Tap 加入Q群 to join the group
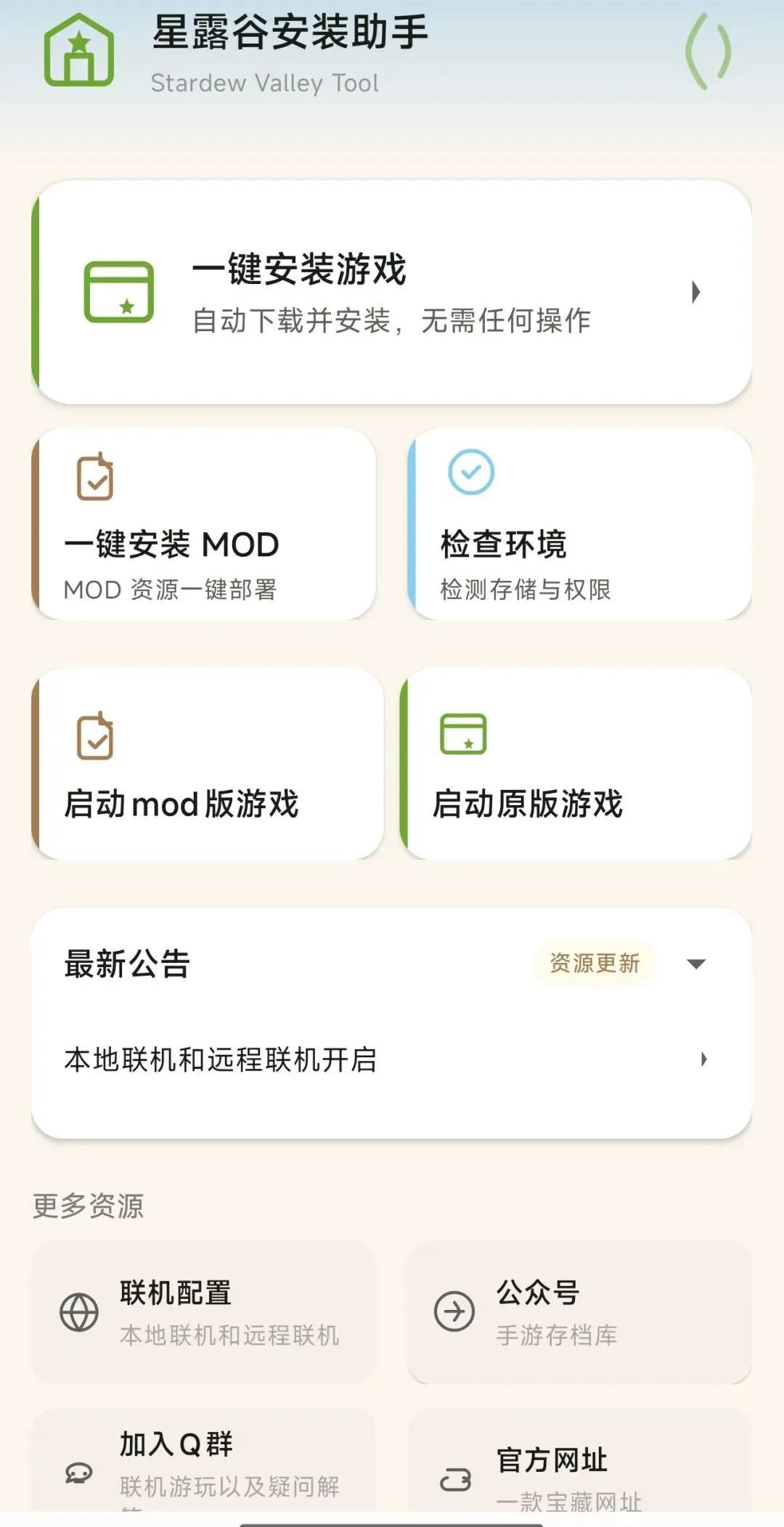Viewport: 784px width, 1527px height. (204, 1461)
